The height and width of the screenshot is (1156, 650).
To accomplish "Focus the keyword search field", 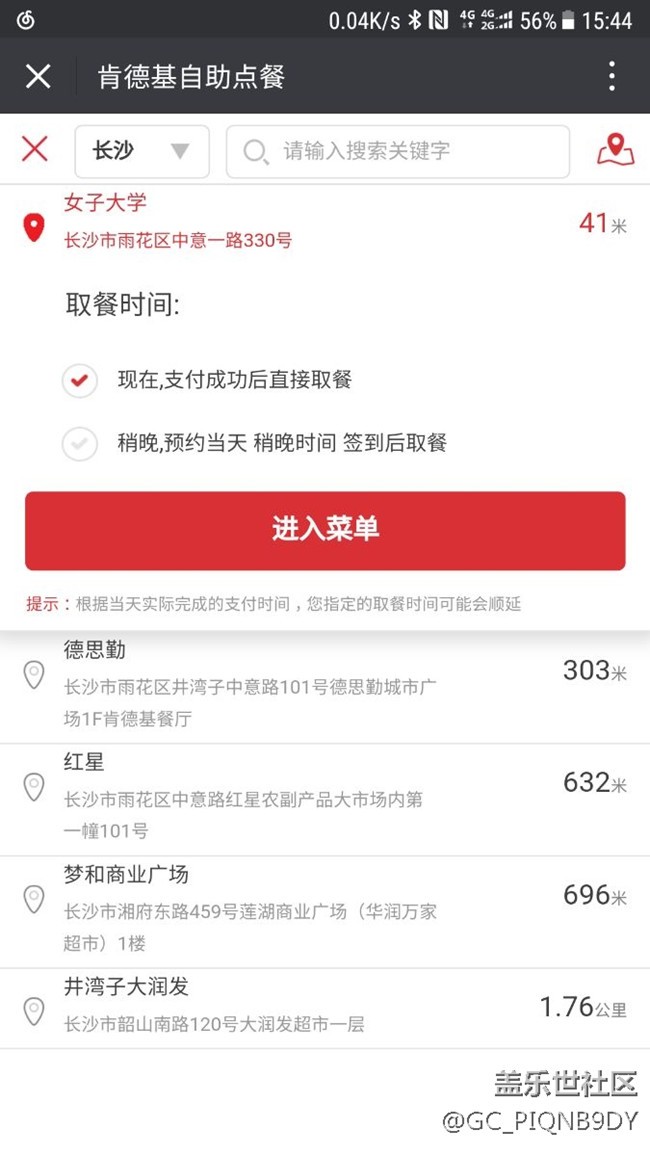I will (398, 151).
